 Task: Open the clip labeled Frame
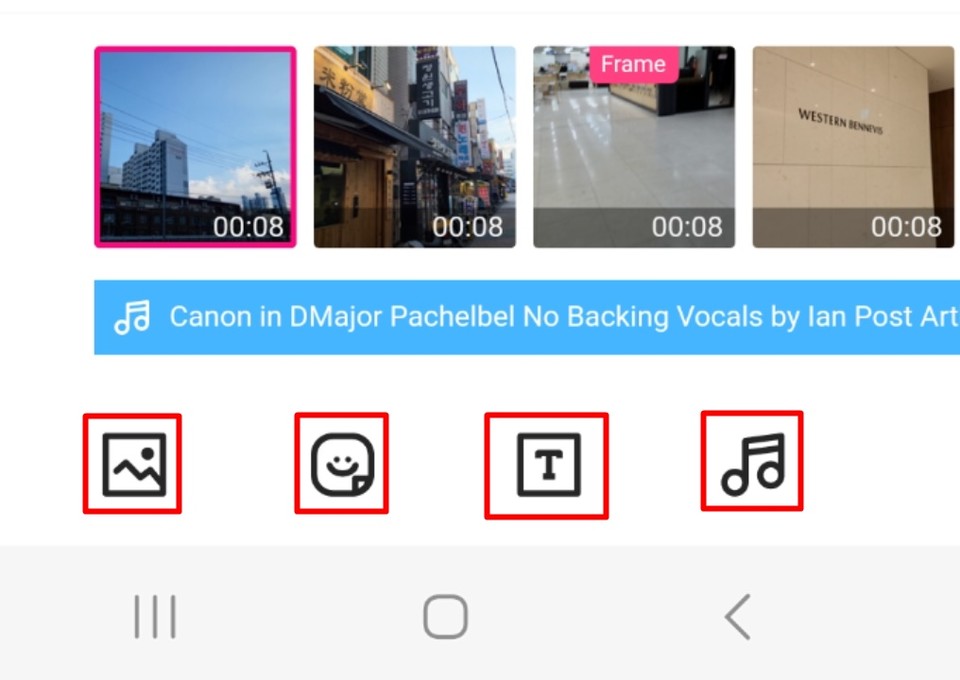(x=634, y=147)
